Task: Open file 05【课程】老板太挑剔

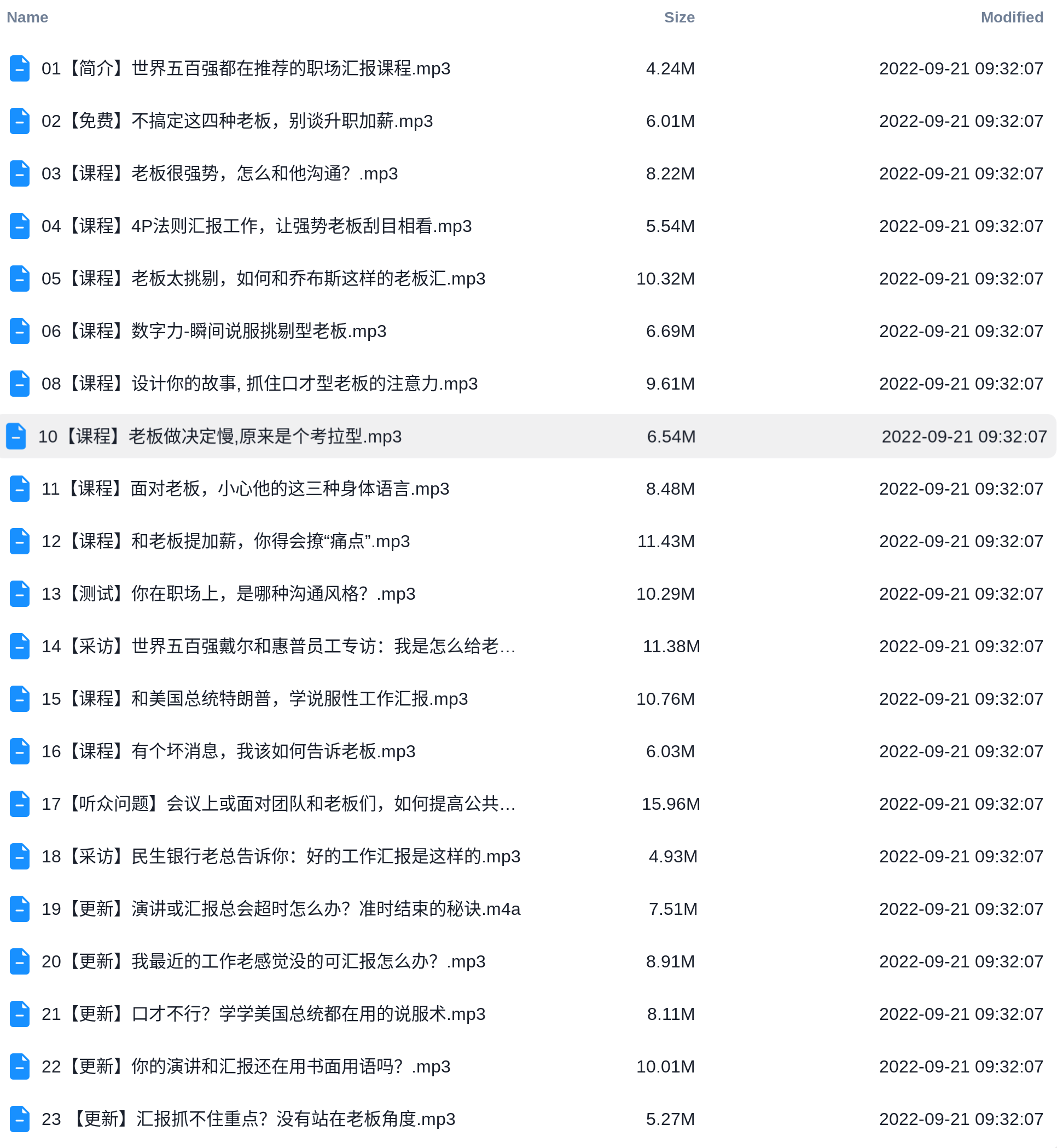Action: click(x=263, y=279)
